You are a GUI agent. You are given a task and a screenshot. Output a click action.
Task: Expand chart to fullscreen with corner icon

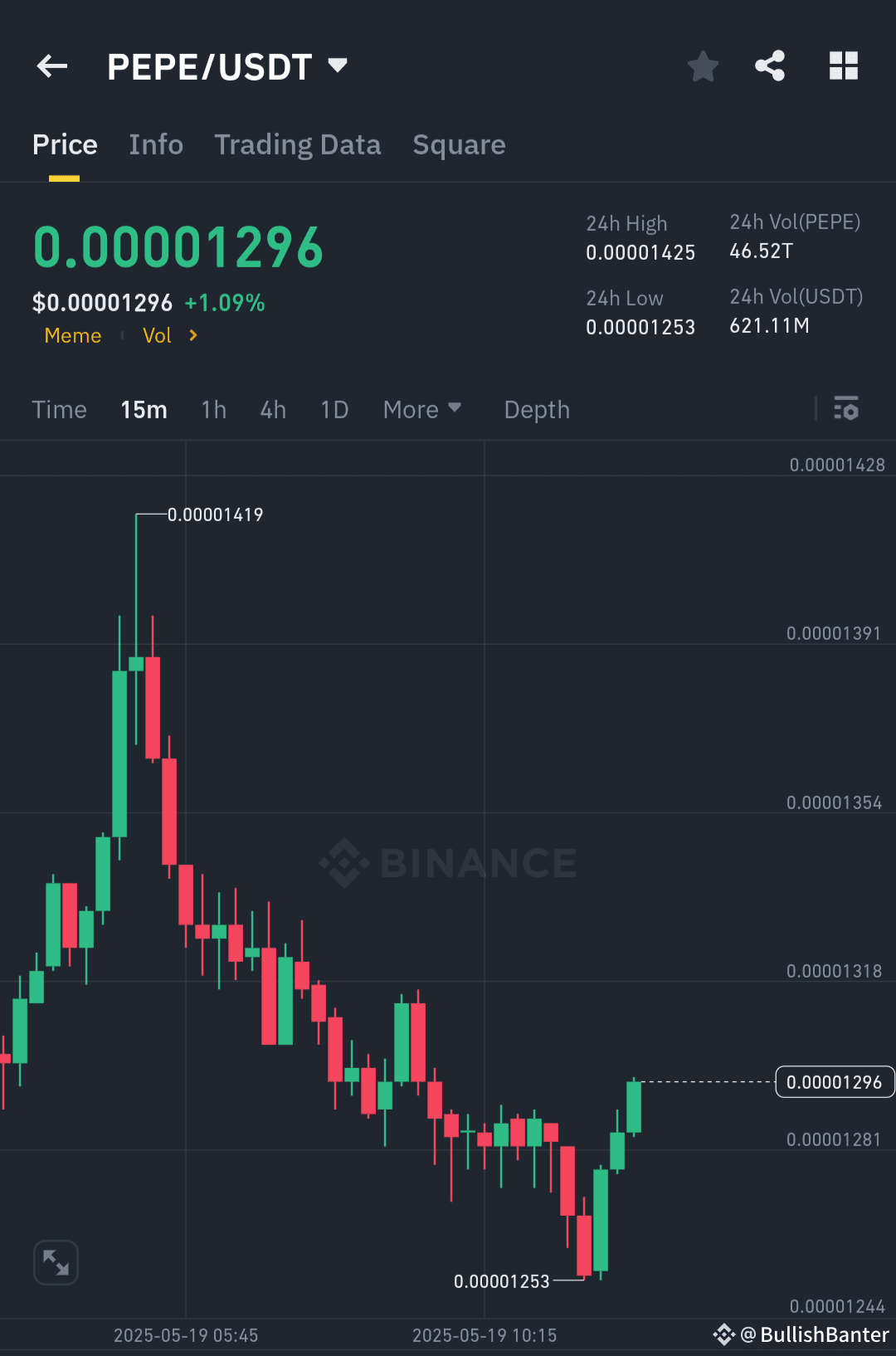(56, 1261)
